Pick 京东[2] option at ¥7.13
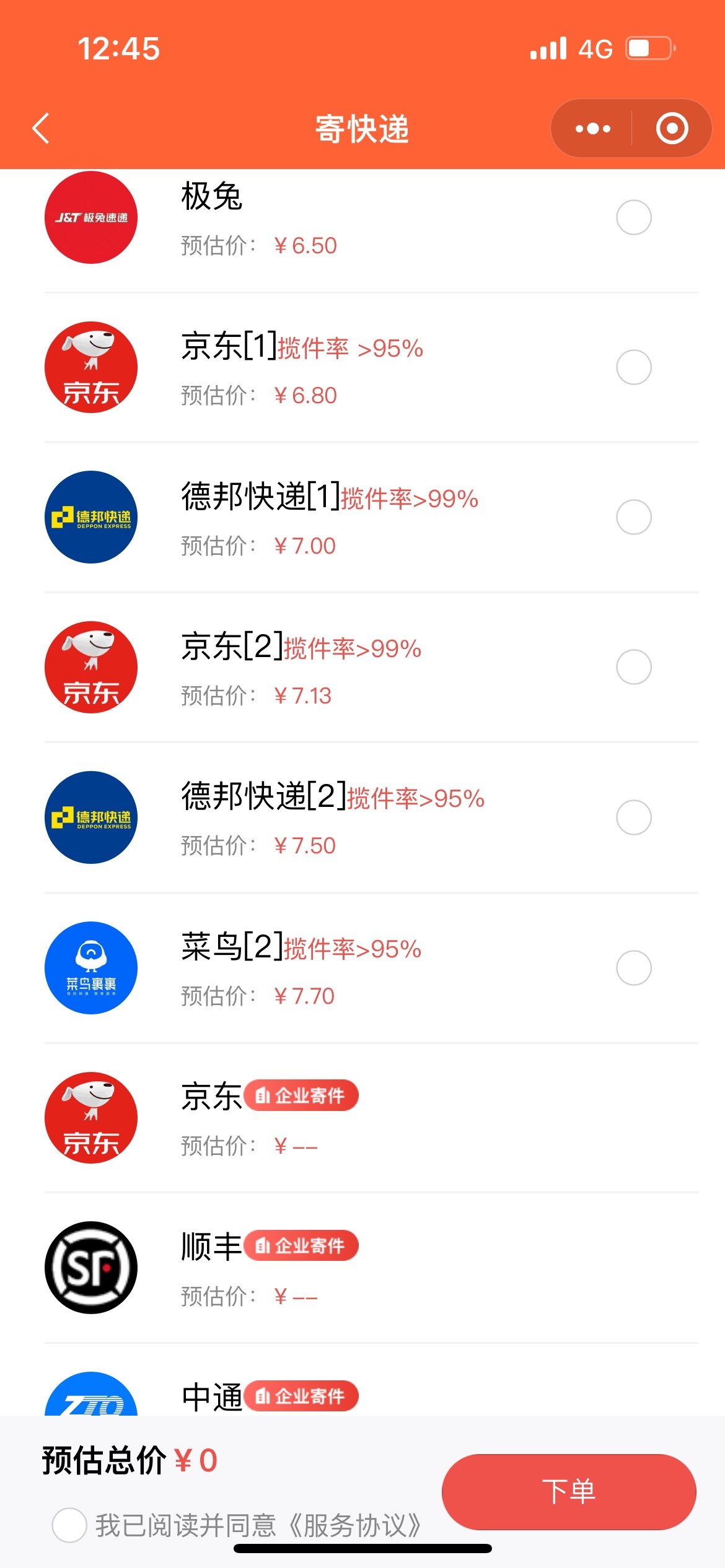Viewport: 725px width, 1568px height. [x=633, y=667]
